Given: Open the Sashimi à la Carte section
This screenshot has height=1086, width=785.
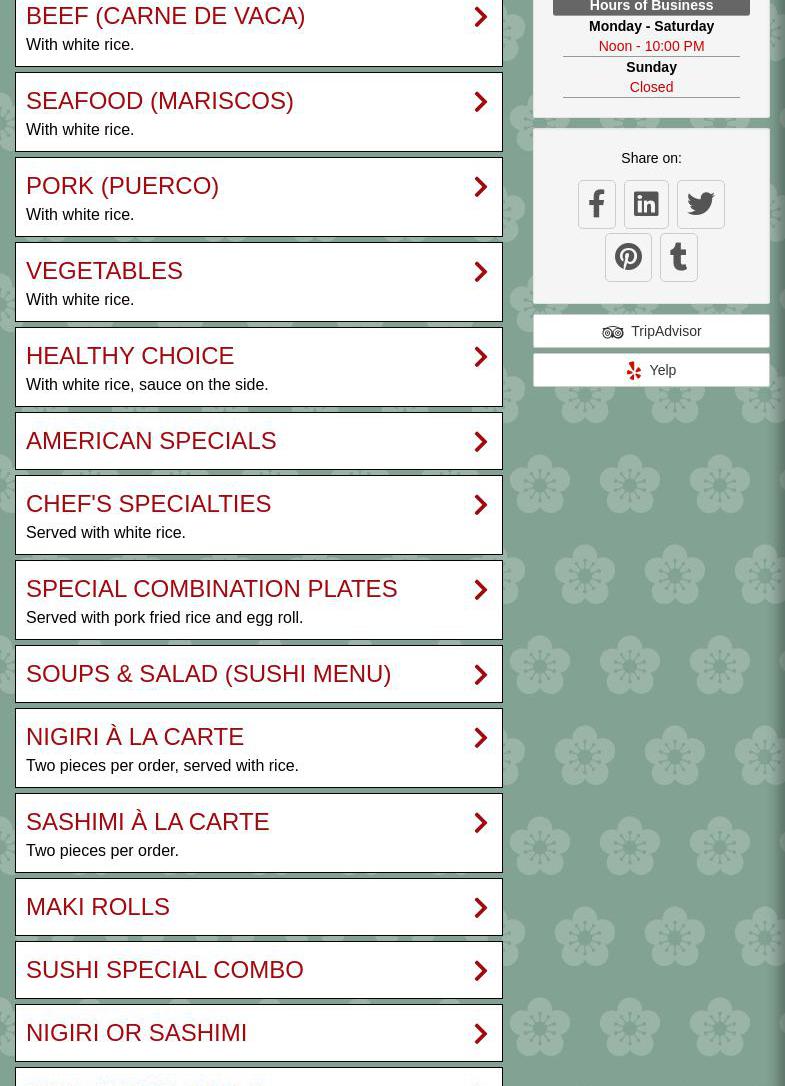Looking at the screenshot, I should [258, 834].
